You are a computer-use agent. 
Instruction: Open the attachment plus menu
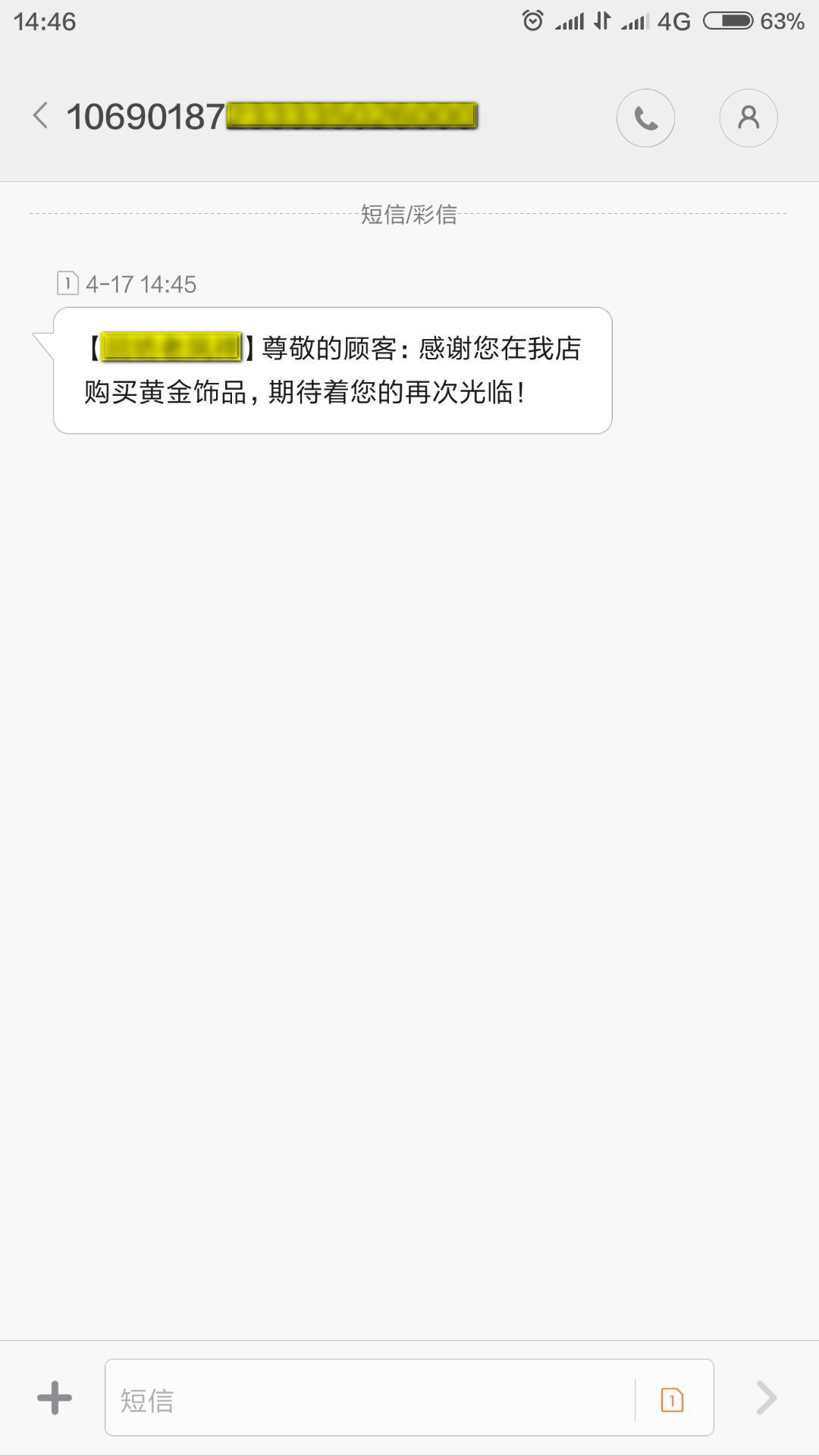click(x=55, y=1398)
